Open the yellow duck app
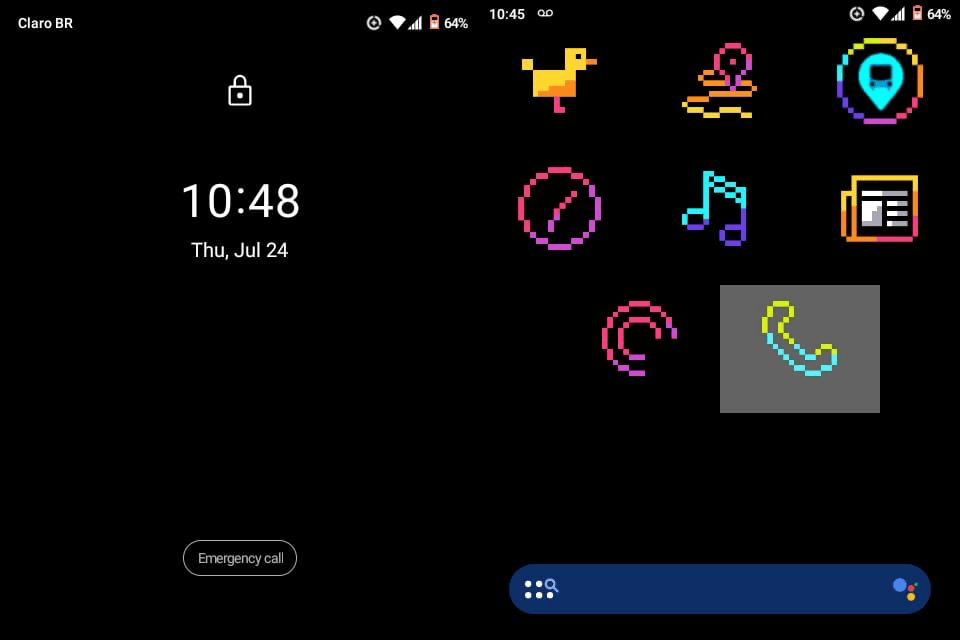 [559, 79]
